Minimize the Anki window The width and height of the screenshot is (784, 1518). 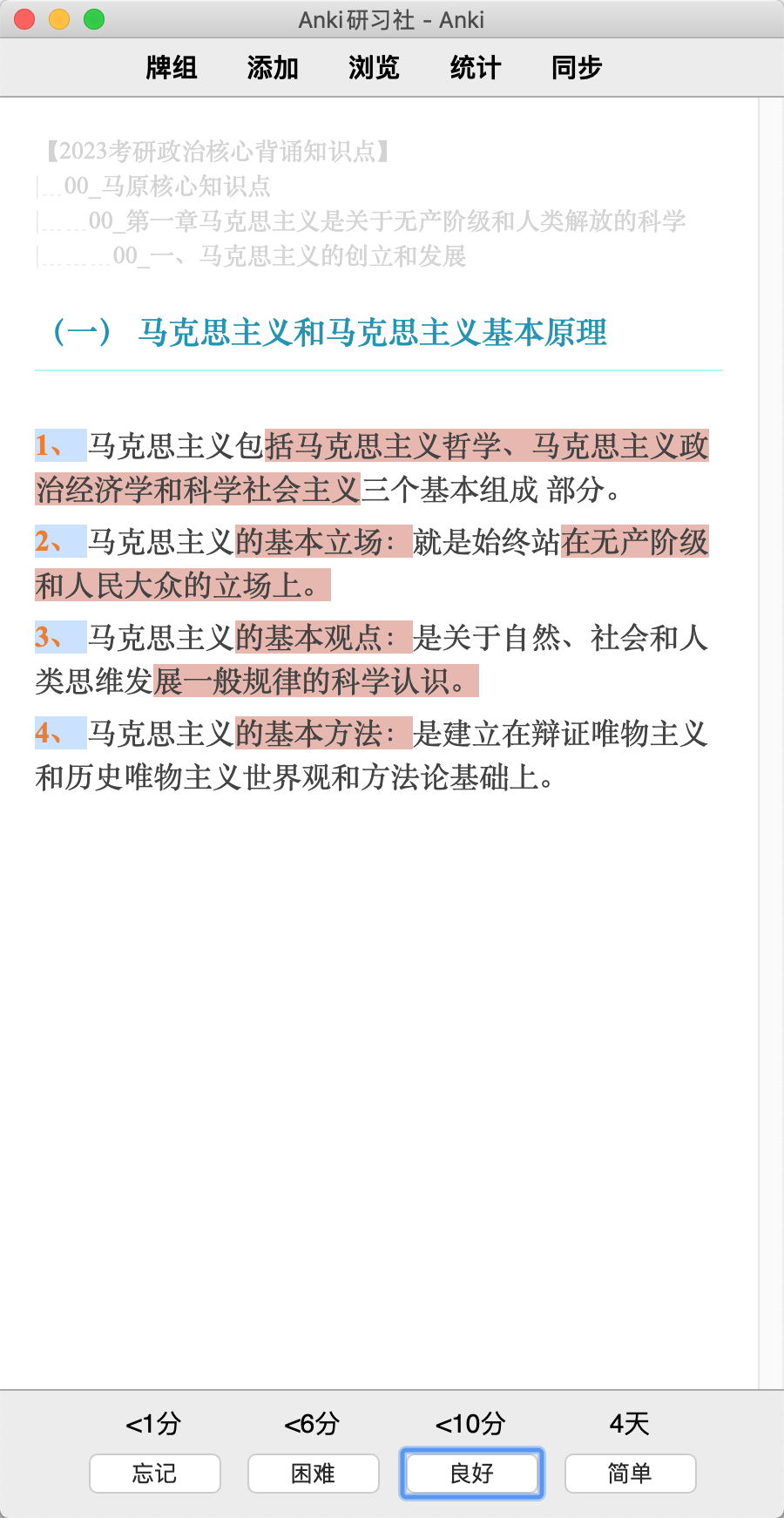59,19
